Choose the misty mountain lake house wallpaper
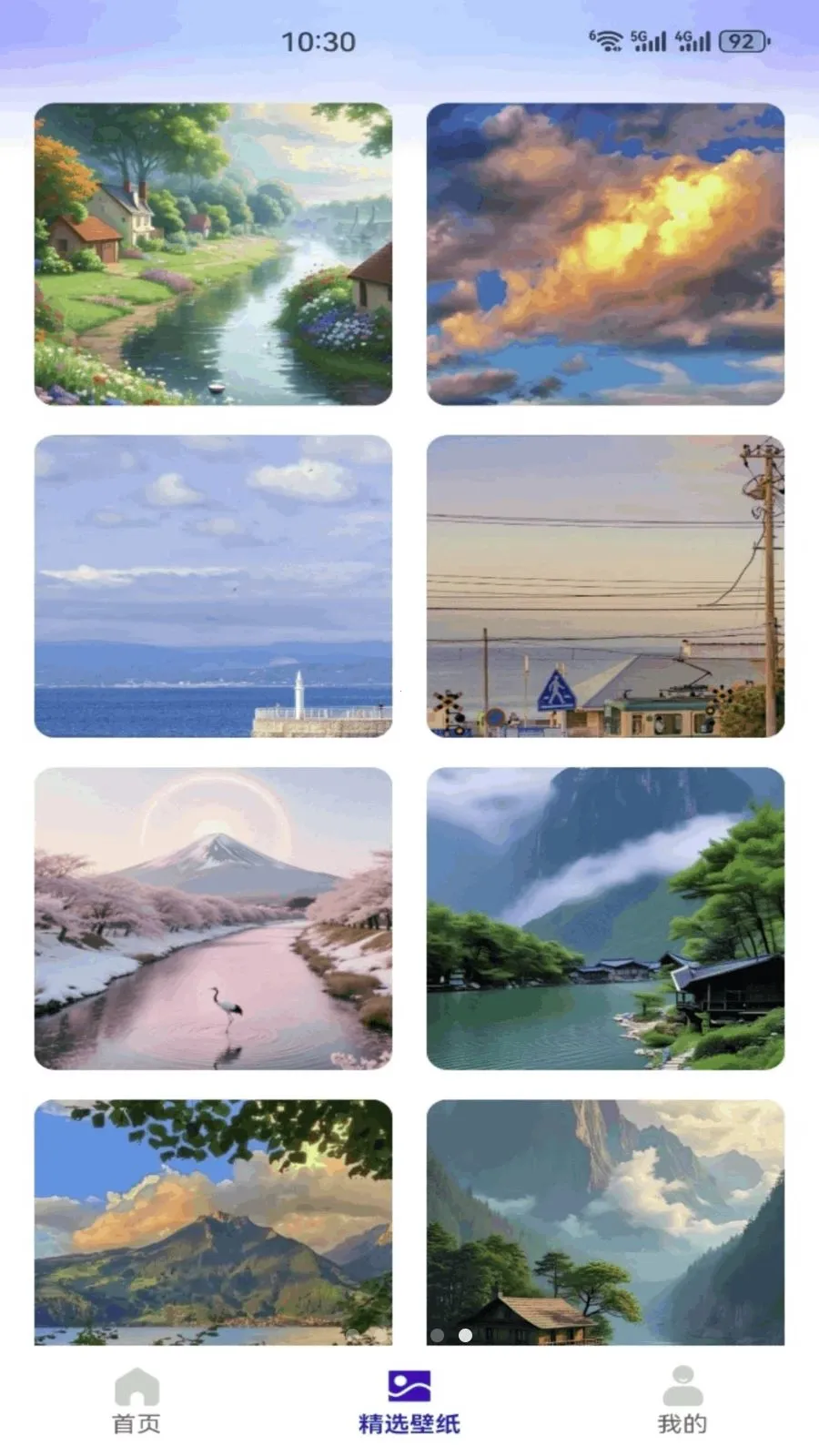The image size is (819, 1456). point(605,918)
